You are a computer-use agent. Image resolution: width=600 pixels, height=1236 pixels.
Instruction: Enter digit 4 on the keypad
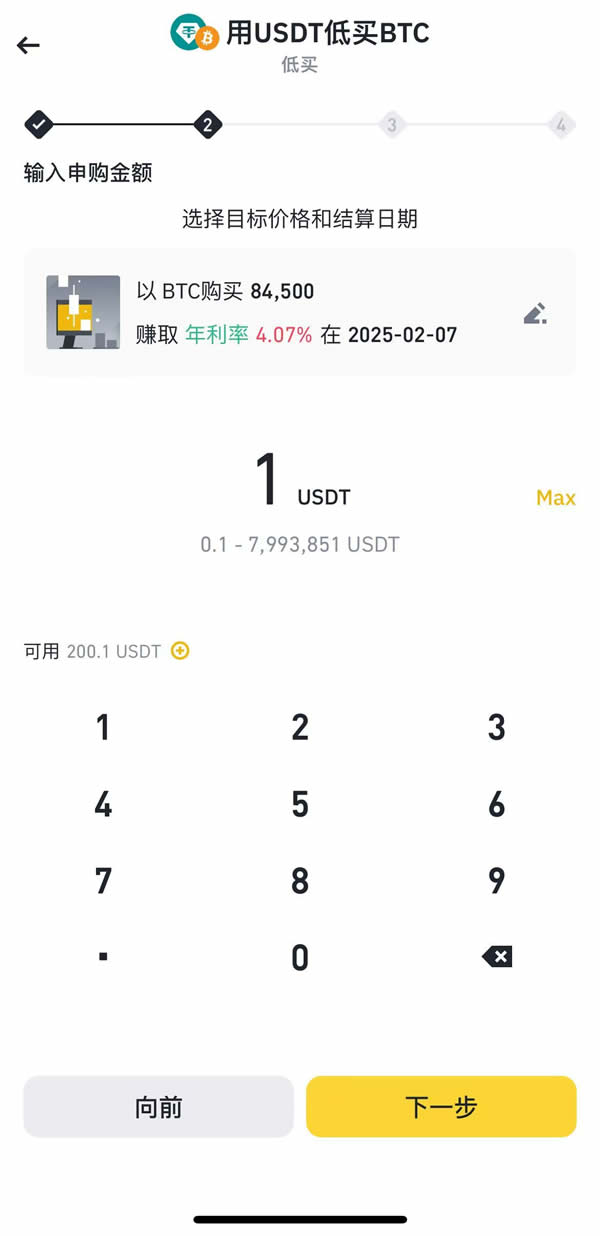103,805
